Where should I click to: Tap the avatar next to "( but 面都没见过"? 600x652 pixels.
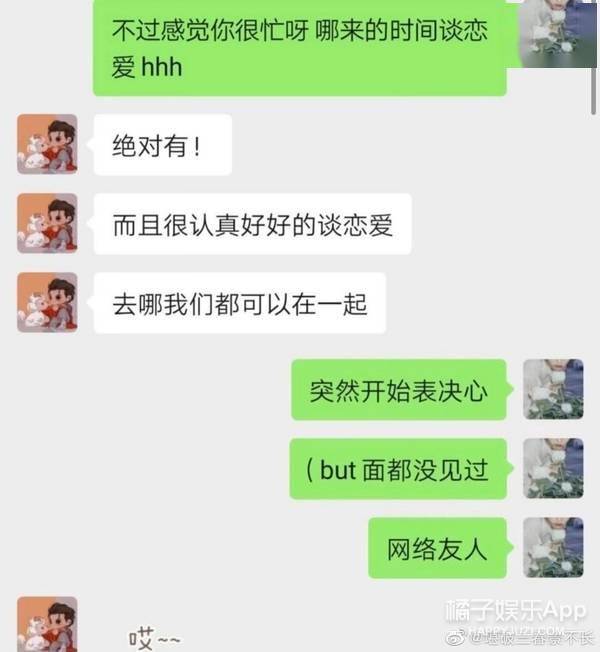tap(553, 468)
